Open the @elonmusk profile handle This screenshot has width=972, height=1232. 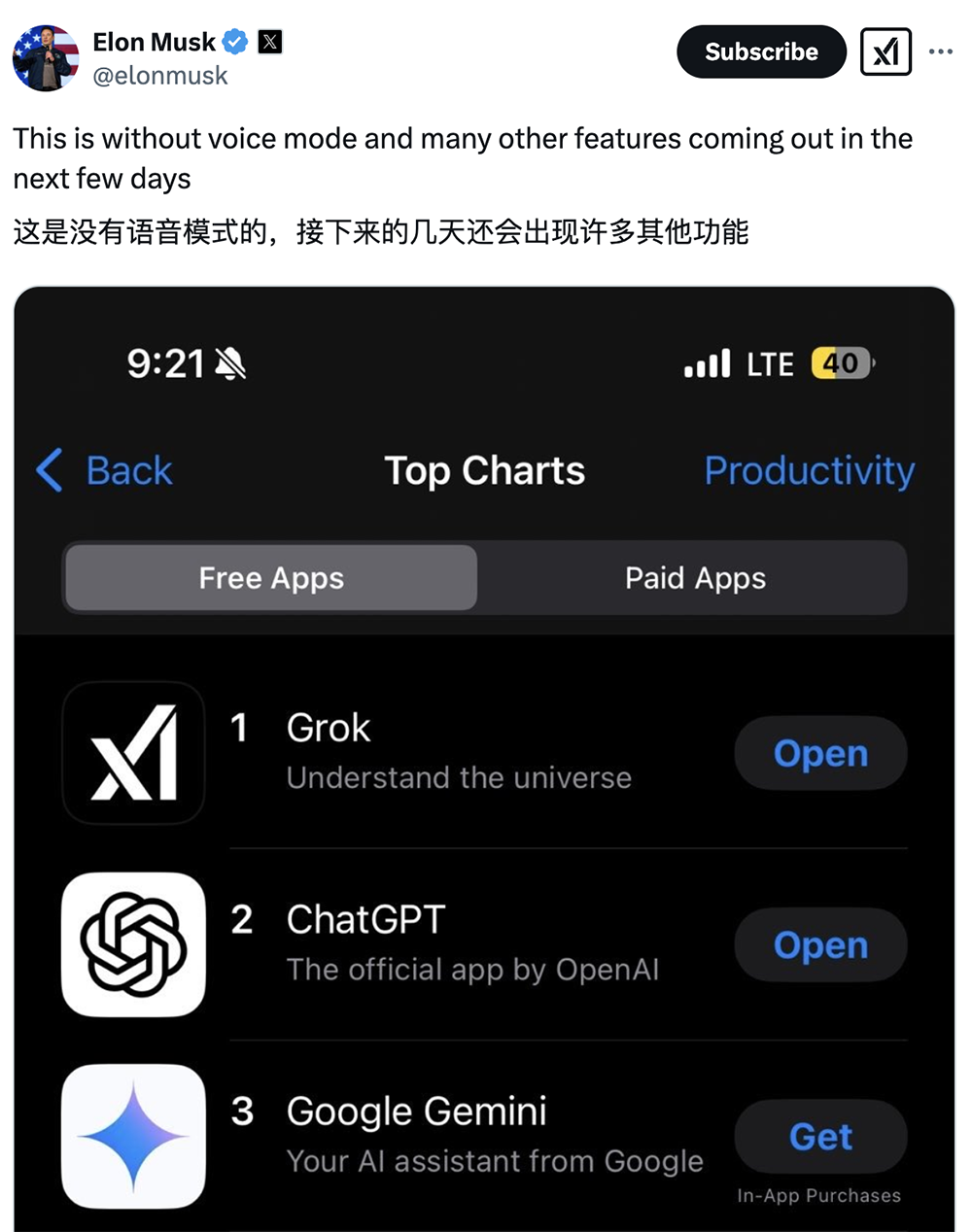pos(160,76)
